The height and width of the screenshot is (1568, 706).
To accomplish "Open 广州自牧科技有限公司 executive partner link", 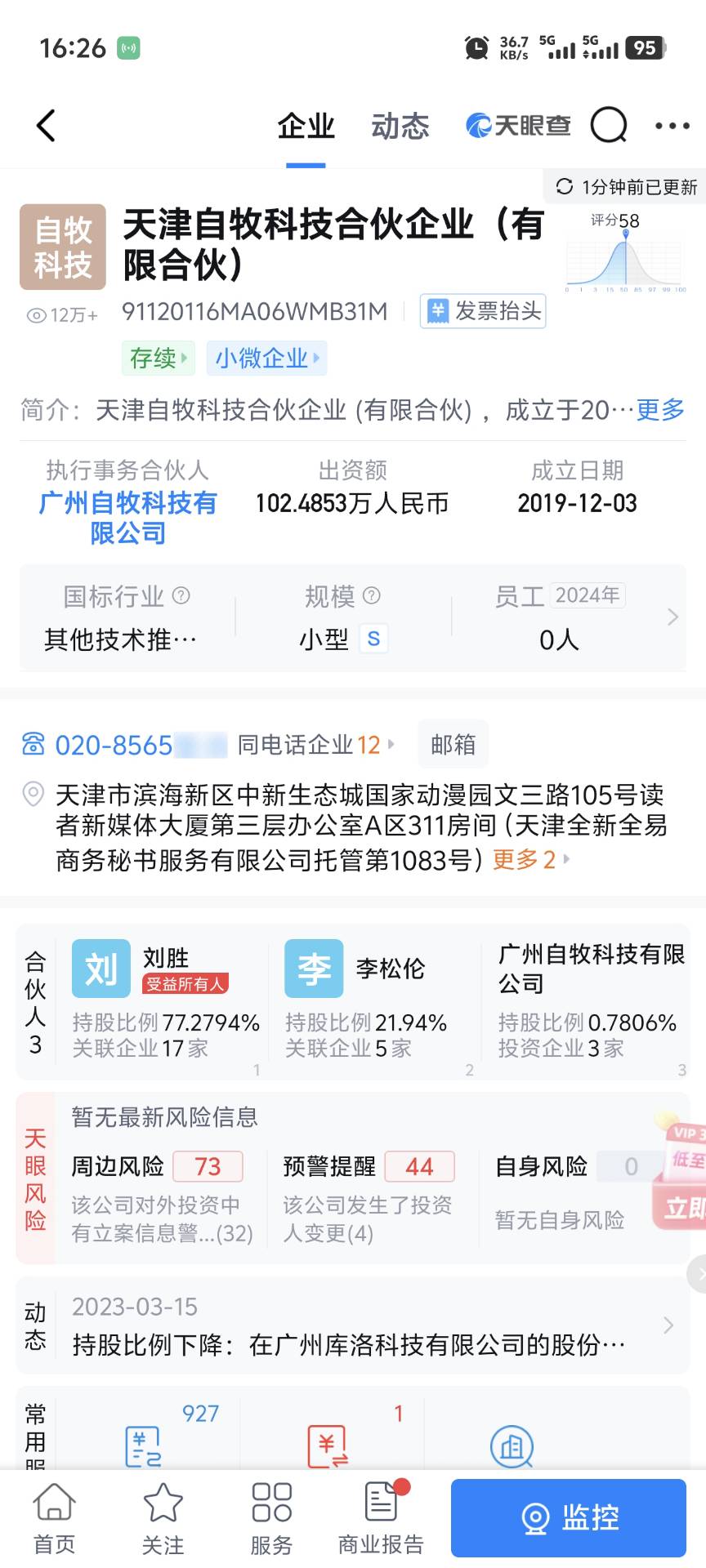I will [127, 518].
